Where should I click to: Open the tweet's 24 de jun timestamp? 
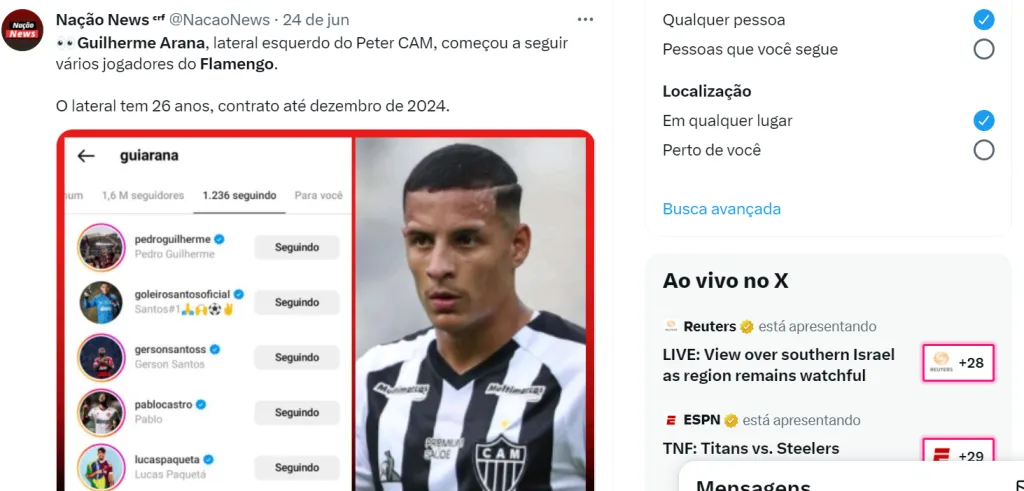tap(317, 20)
